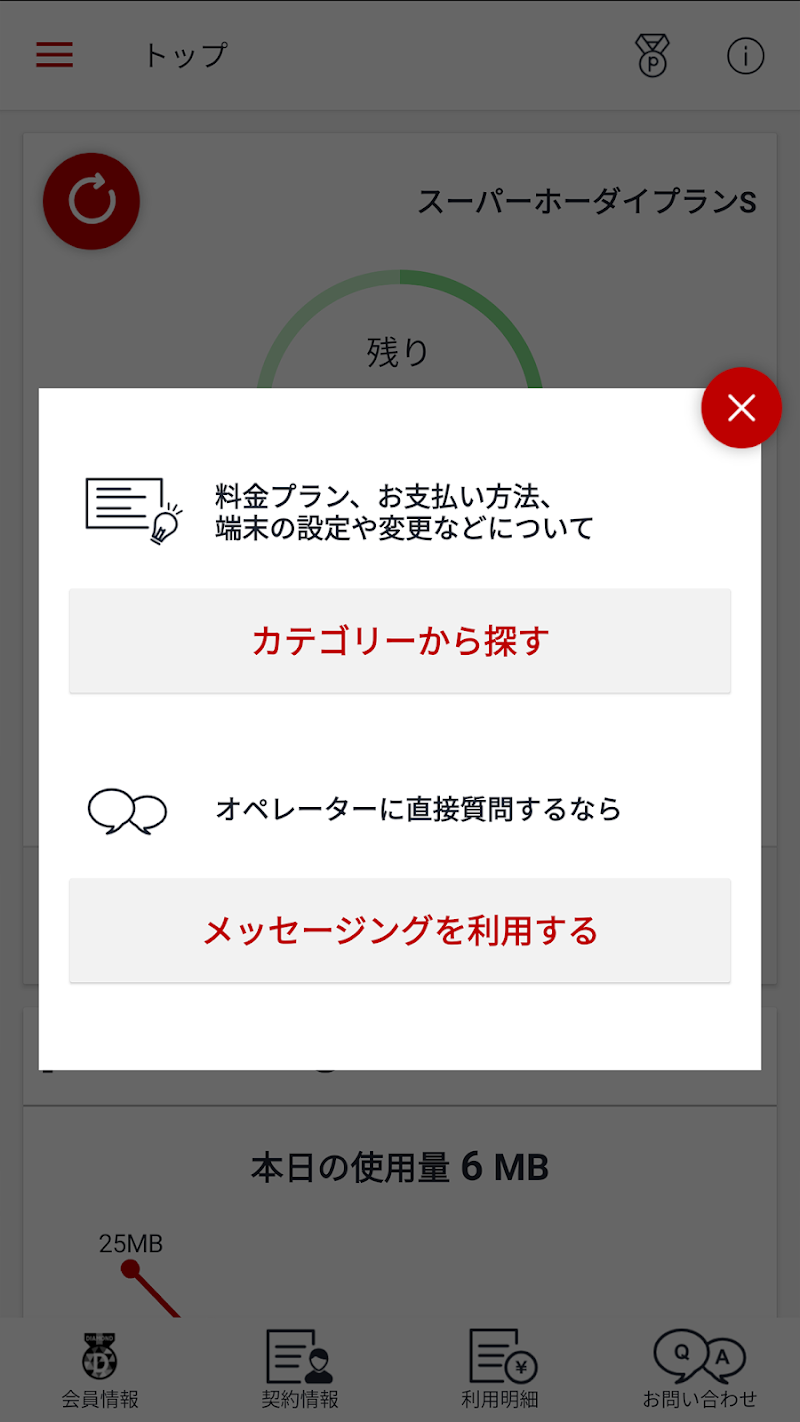The height and width of the screenshot is (1422, 800).
Task: Open the hamburger drawer menu
Action: 55,55
